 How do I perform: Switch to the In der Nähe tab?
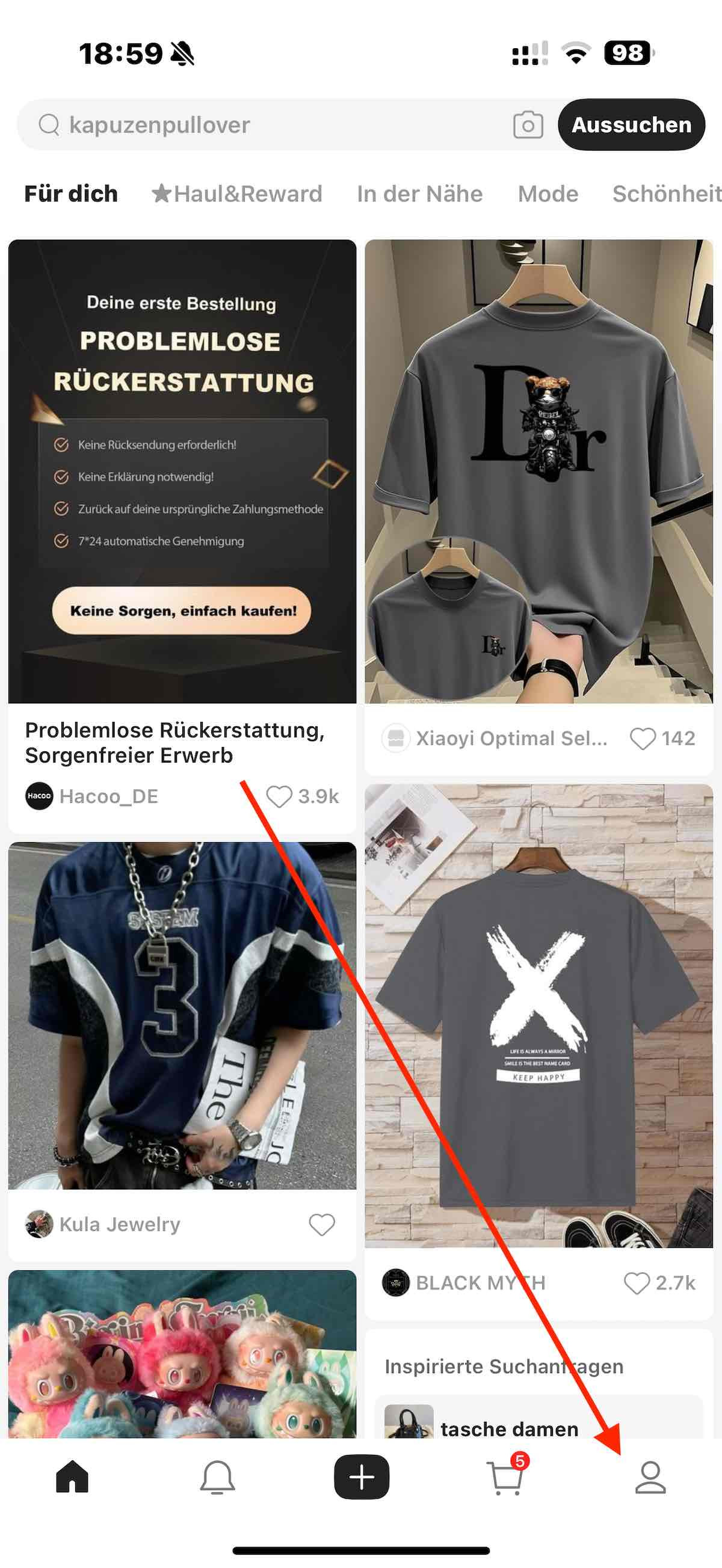419,194
